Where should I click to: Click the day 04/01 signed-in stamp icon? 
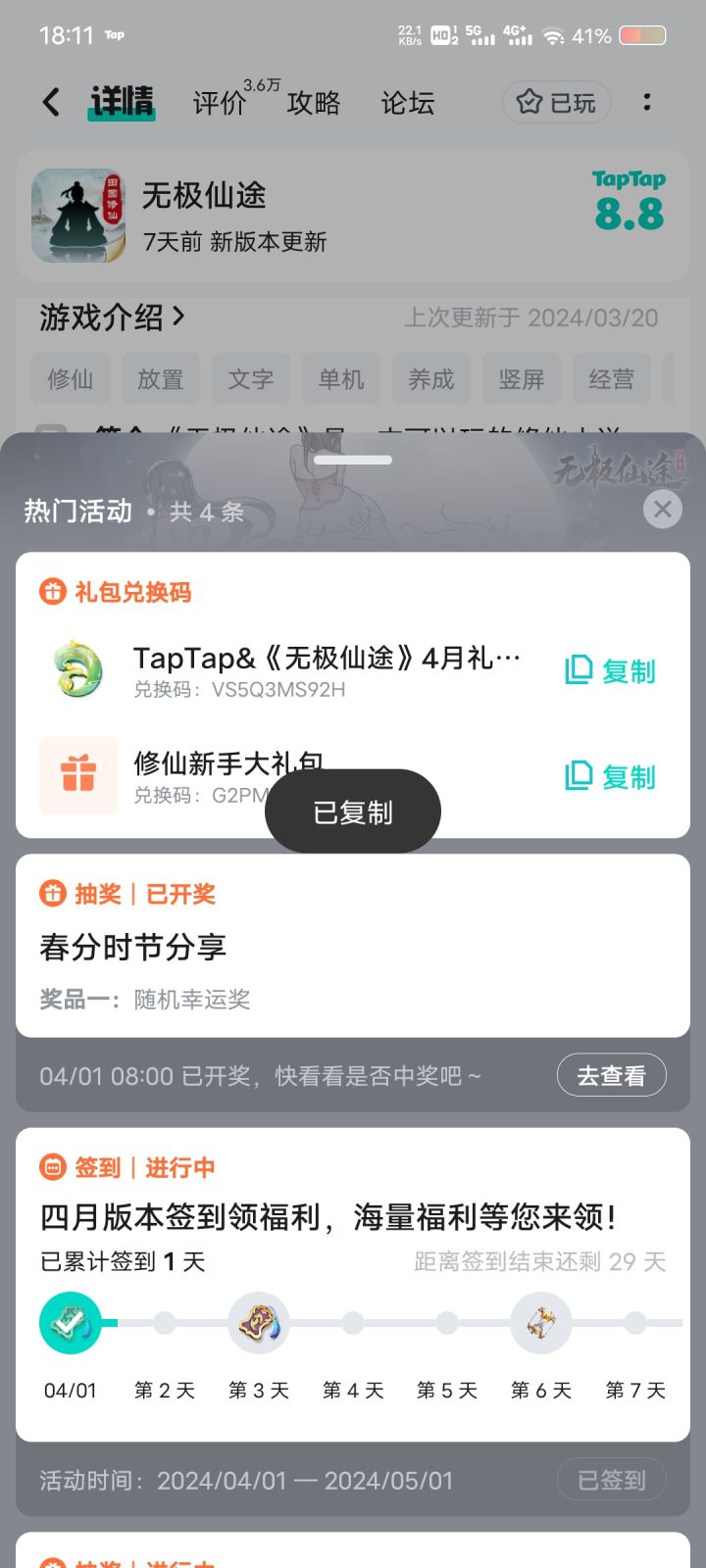tap(70, 1323)
